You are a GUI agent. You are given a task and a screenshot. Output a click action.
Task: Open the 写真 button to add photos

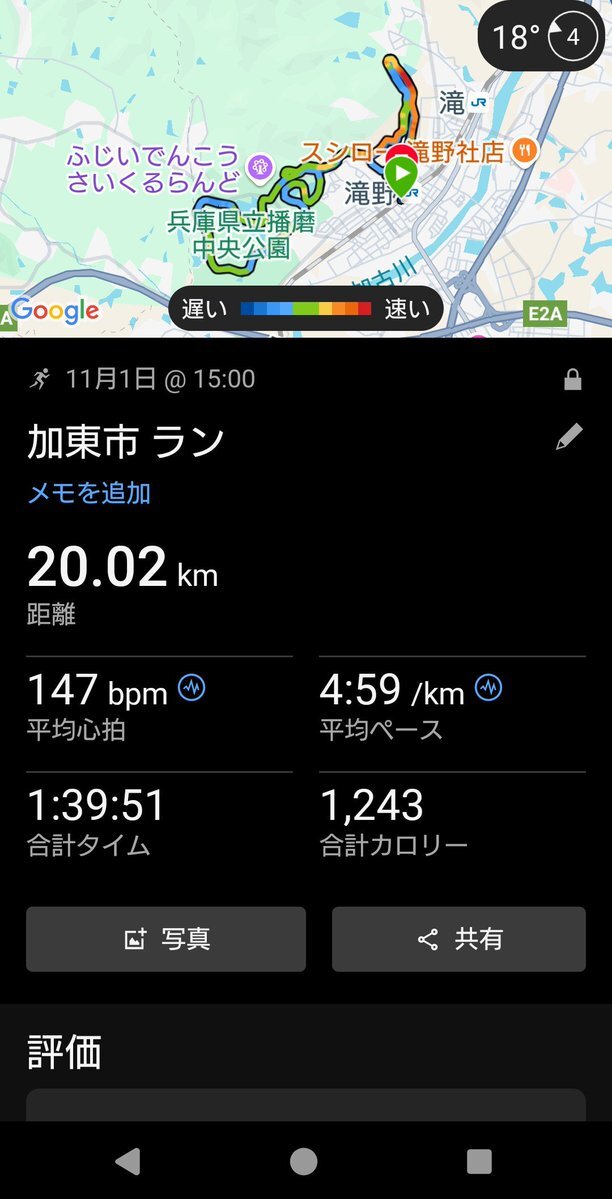pos(166,939)
